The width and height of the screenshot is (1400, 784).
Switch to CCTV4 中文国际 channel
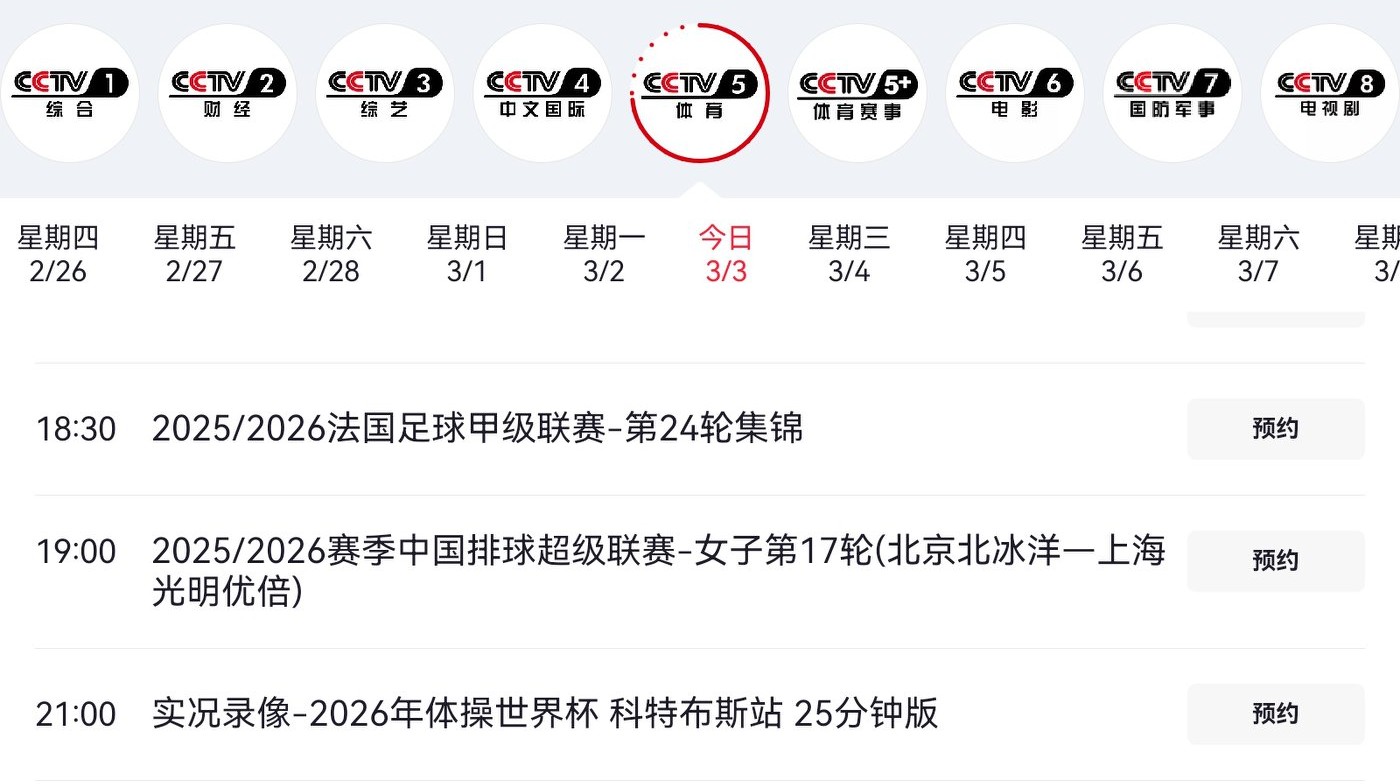click(542, 93)
